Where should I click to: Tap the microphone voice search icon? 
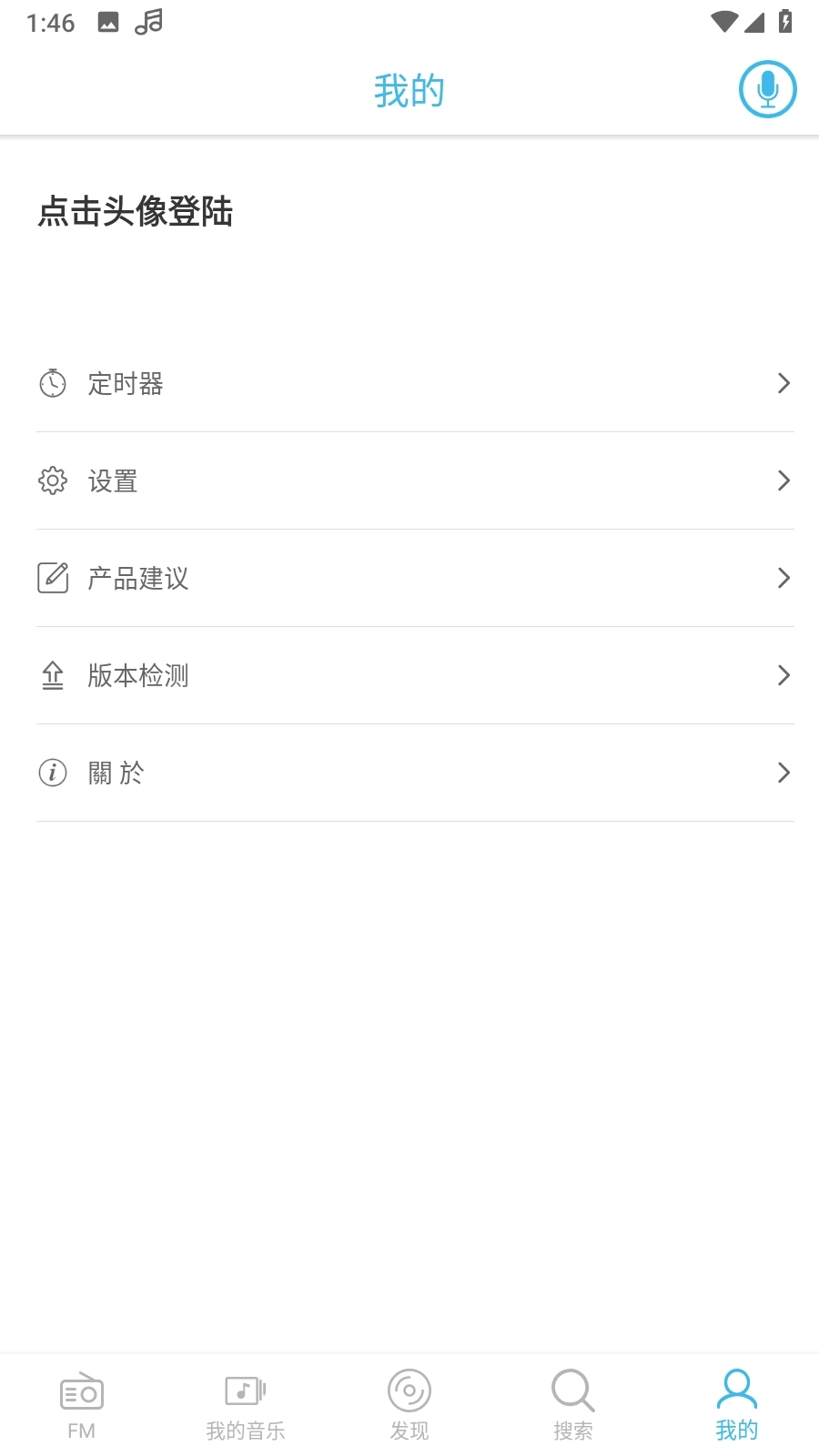(x=767, y=89)
